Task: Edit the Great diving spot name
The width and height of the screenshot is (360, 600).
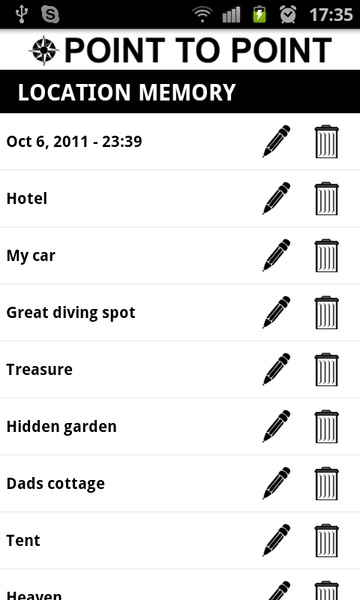Action: [x=276, y=312]
